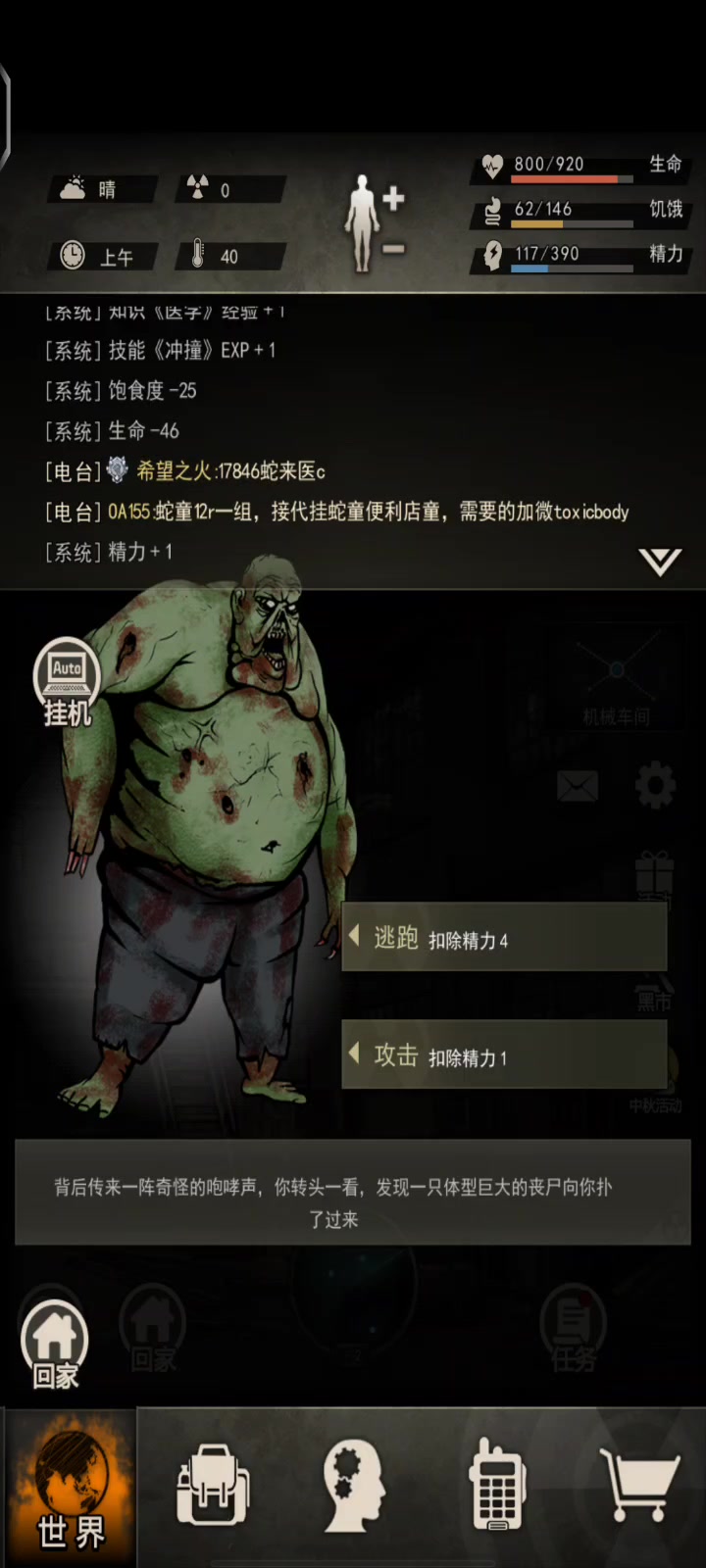The height and width of the screenshot is (1568, 706).
Task: Open the backpack inventory tab
Action: click(213, 1487)
